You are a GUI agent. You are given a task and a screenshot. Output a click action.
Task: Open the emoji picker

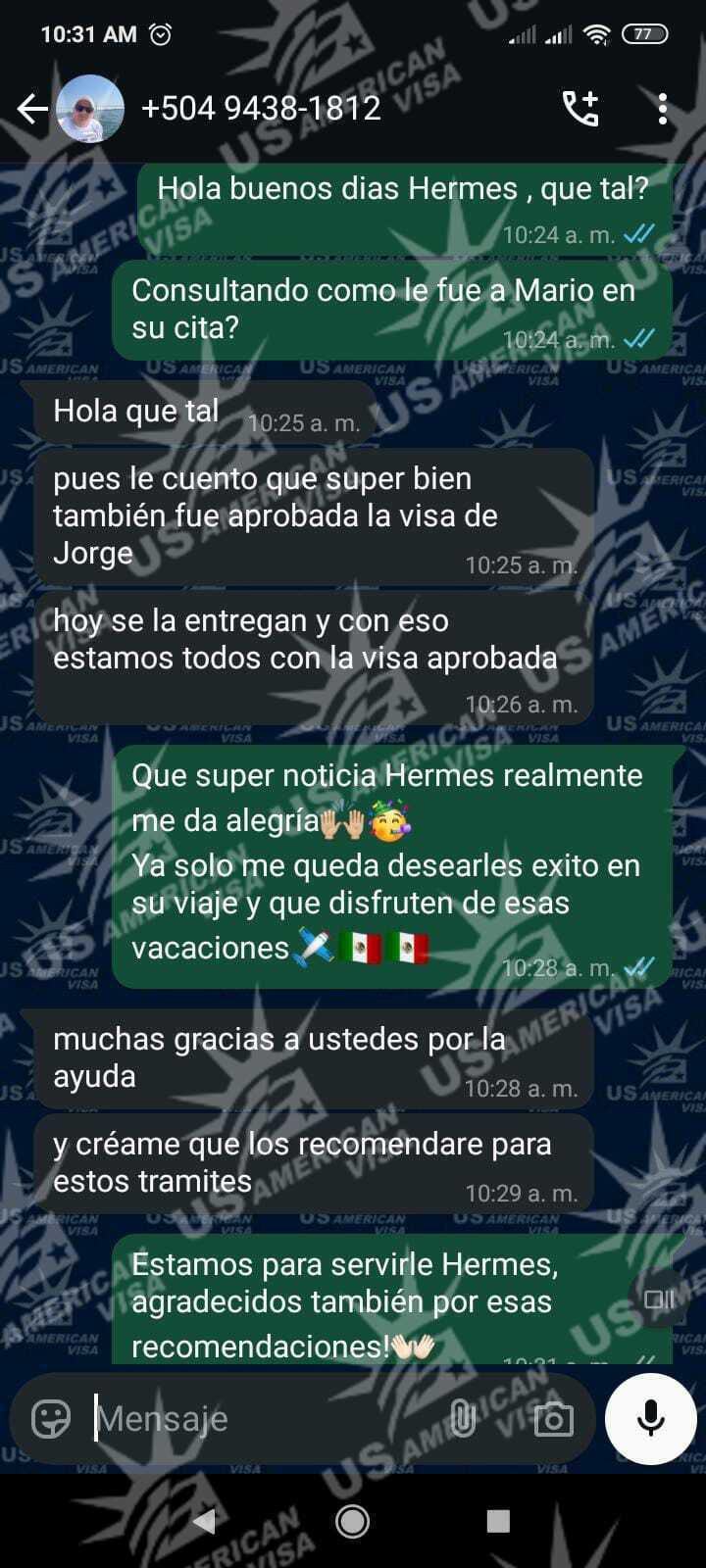pyautogui.click(x=51, y=1418)
